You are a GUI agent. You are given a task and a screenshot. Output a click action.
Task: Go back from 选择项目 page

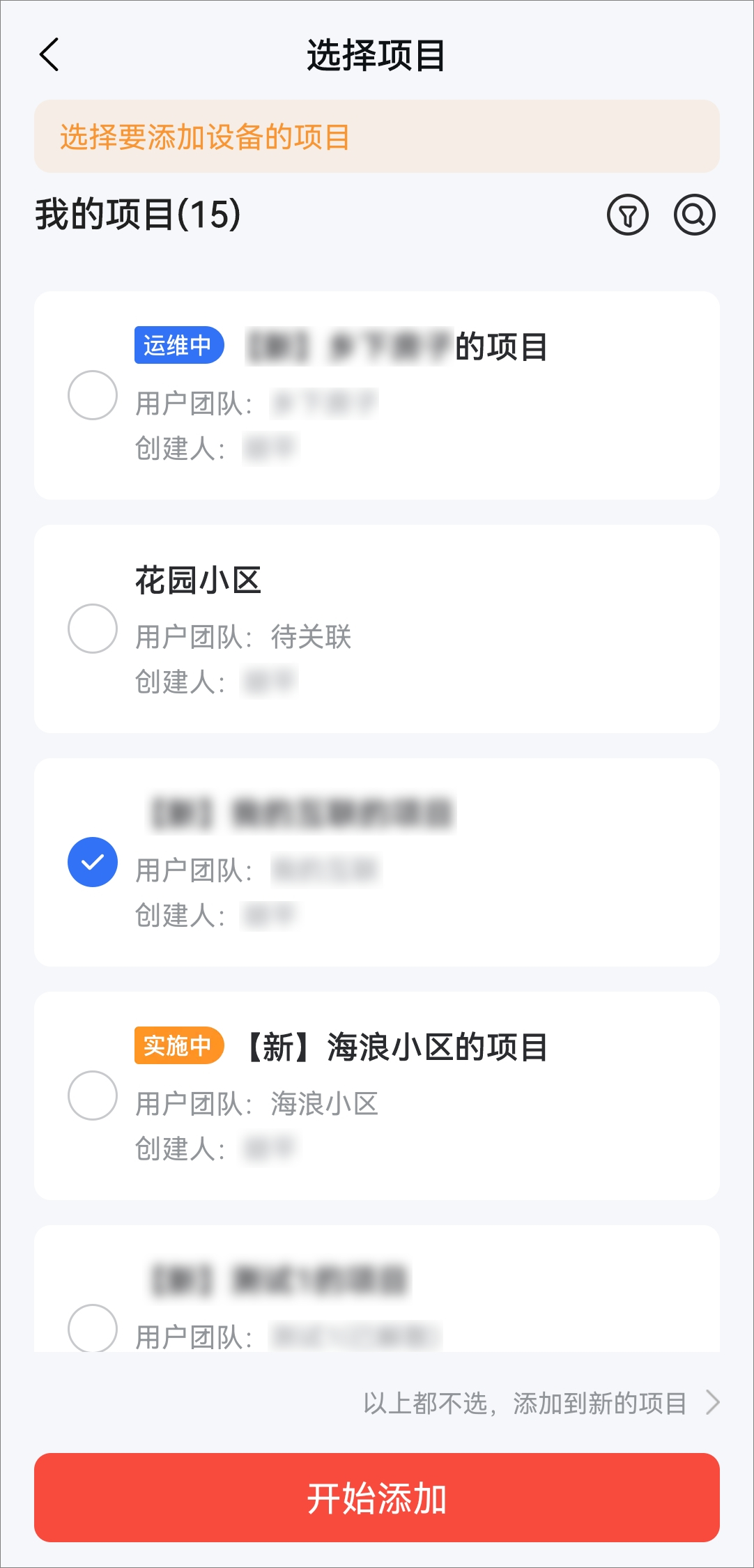[x=49, y=55]
